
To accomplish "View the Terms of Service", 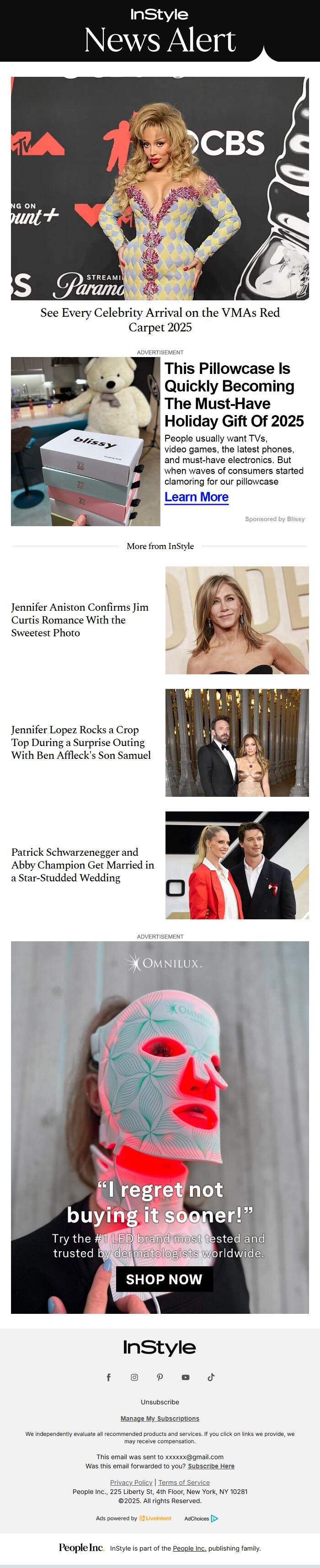I will (184, 1482).
